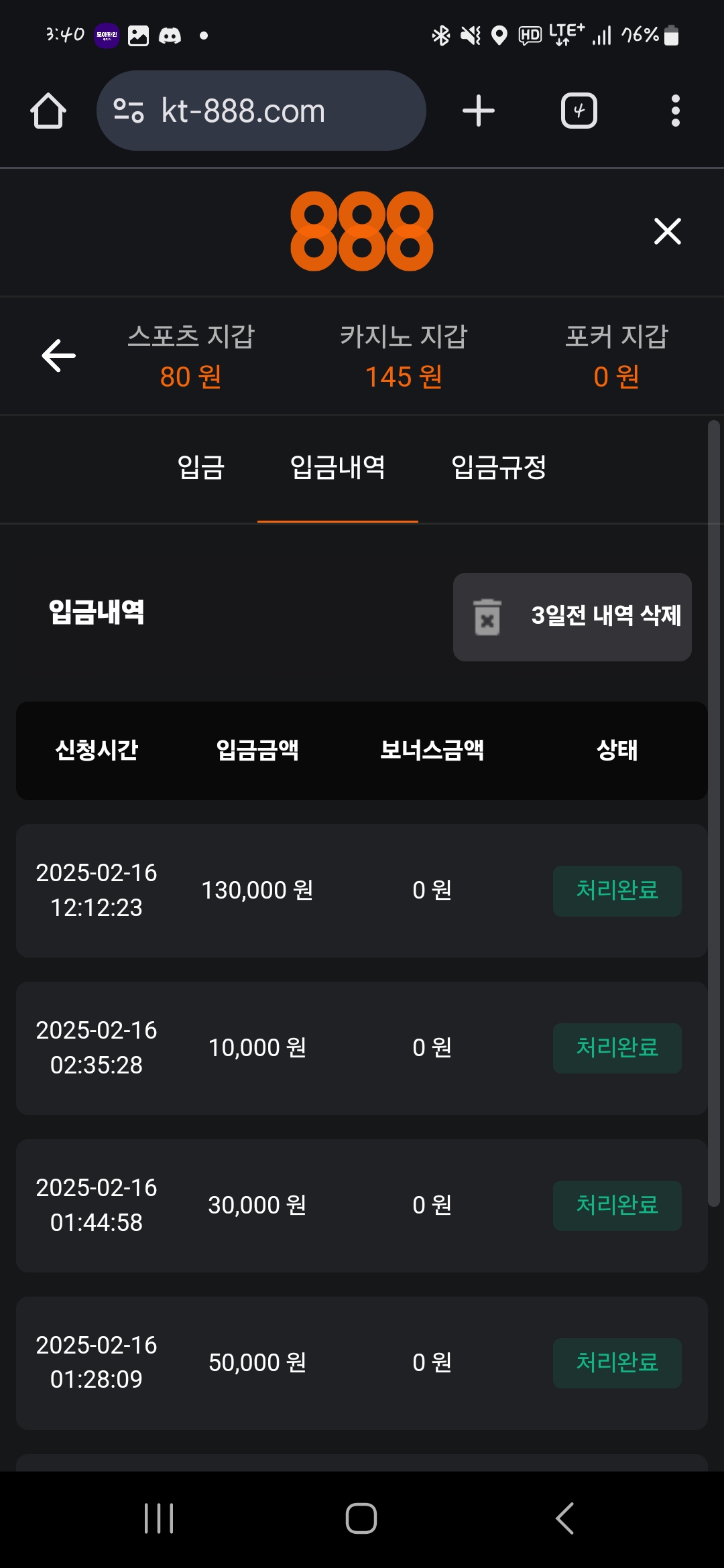
Task: Close the 888 deposit panel
Action: pos(667,232)
